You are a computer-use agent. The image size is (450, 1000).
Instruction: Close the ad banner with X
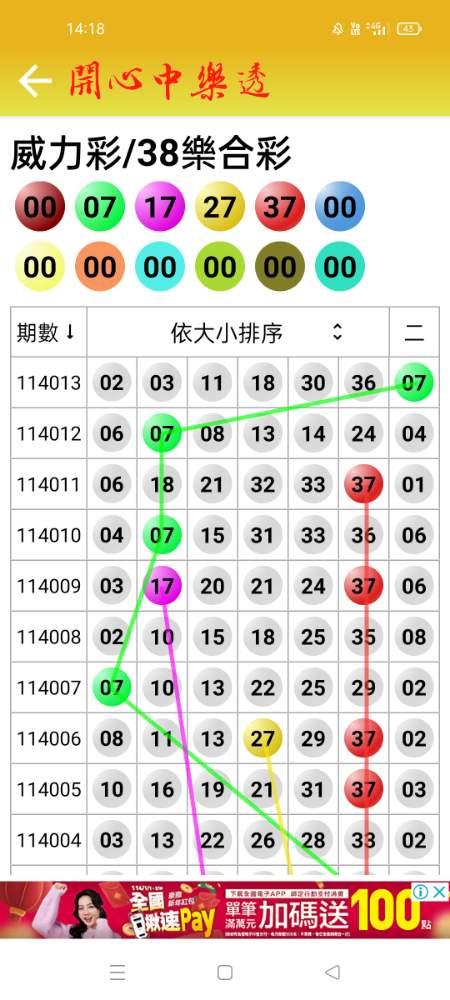click(x=440, y=892)
